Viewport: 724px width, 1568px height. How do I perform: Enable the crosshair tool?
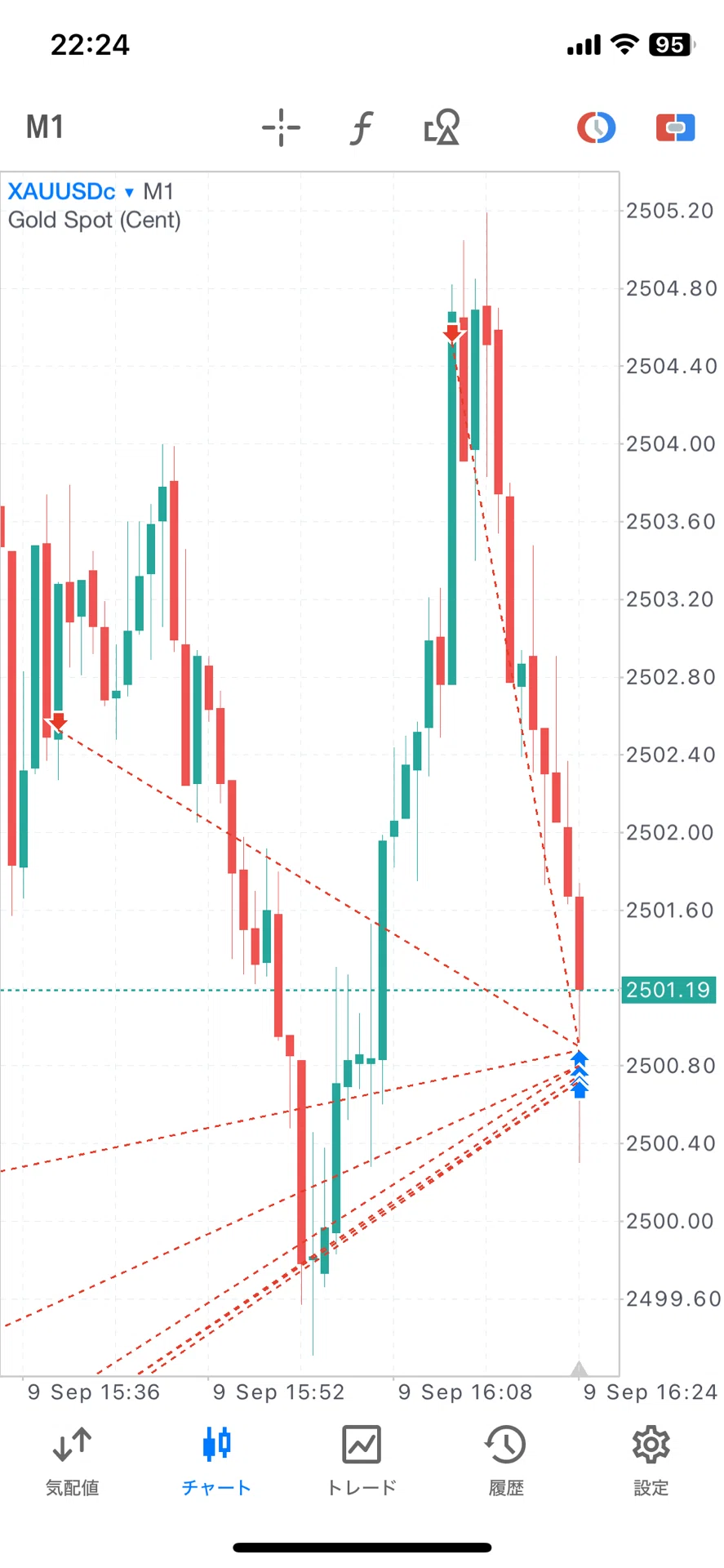click(x=281, y=127)
